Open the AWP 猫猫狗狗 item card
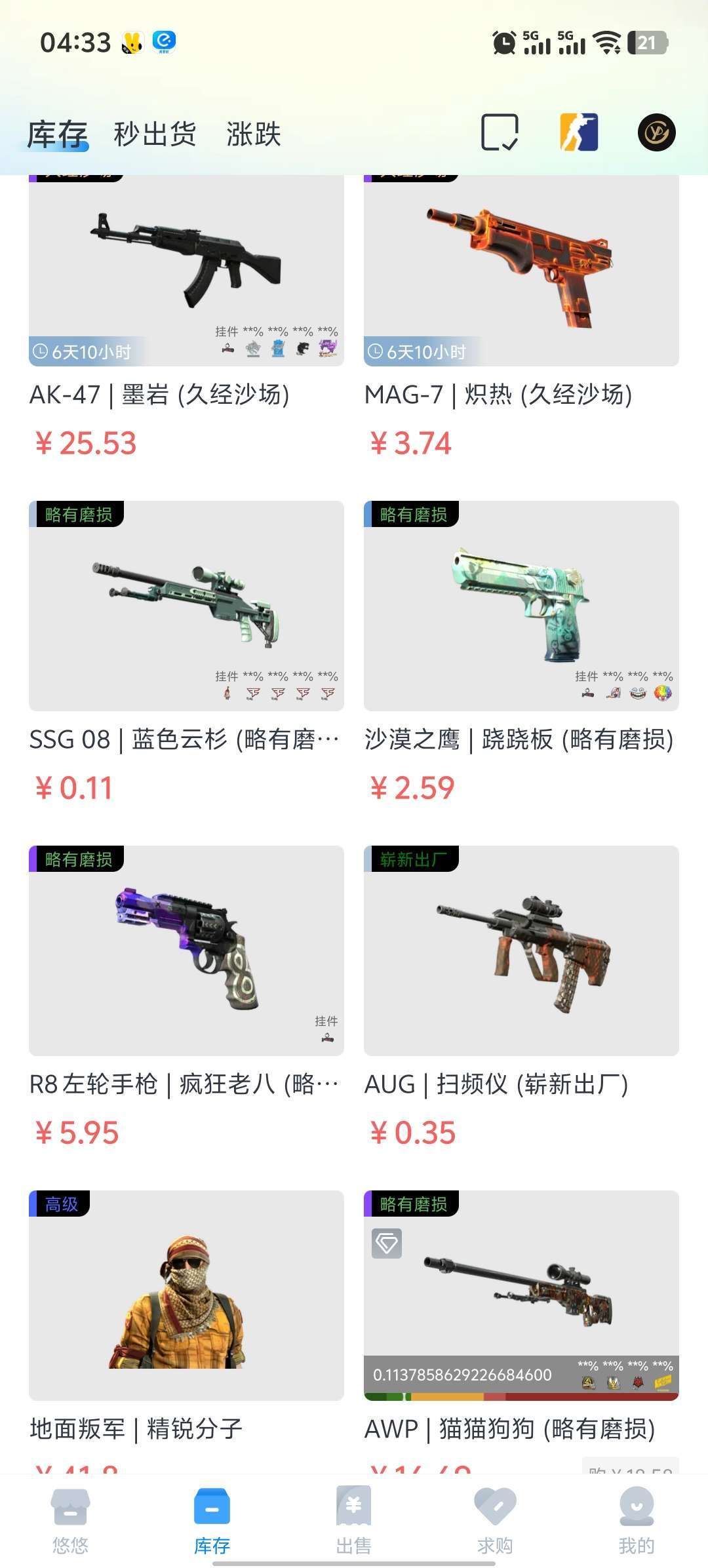 [521, 1331]
